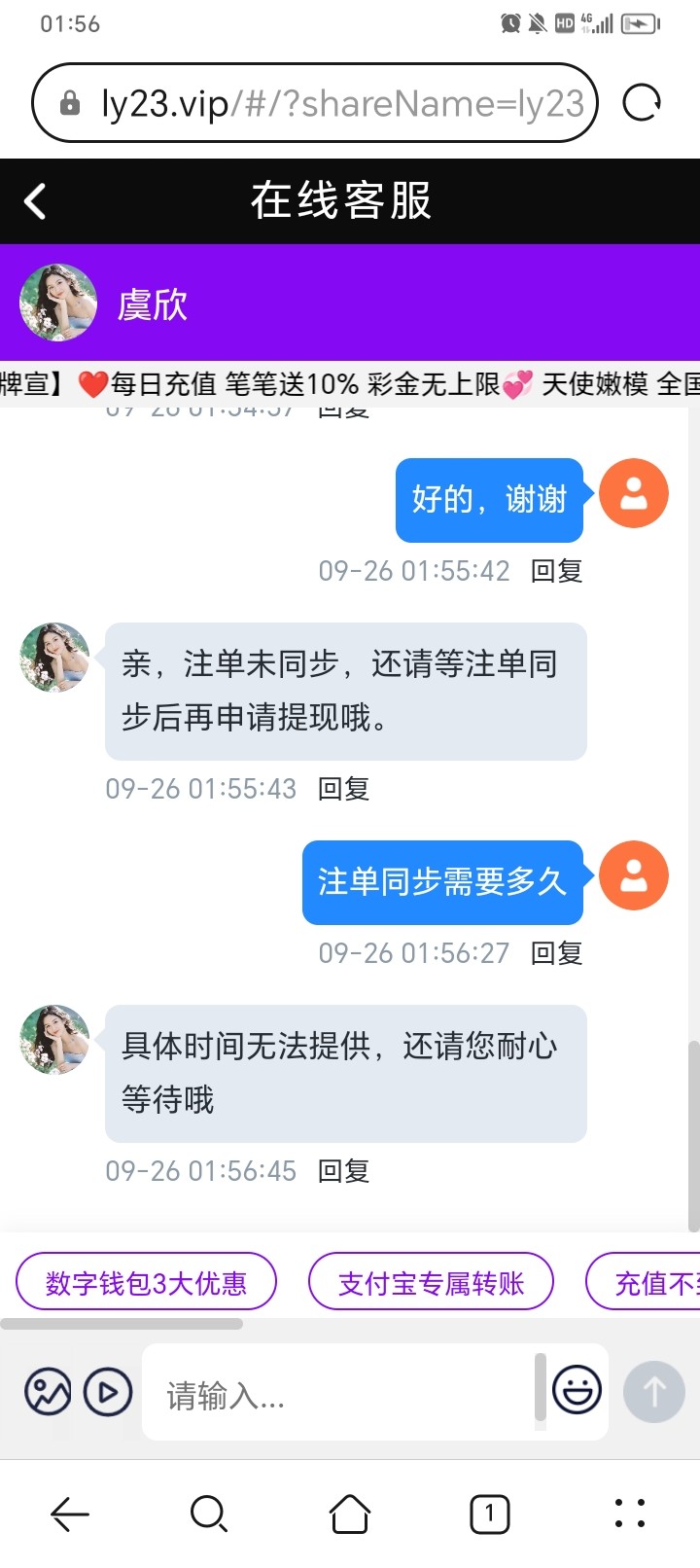Select the 支付宝专属转账 quick reply chip
The image size is (700, 1568).
click(431, 1282)
